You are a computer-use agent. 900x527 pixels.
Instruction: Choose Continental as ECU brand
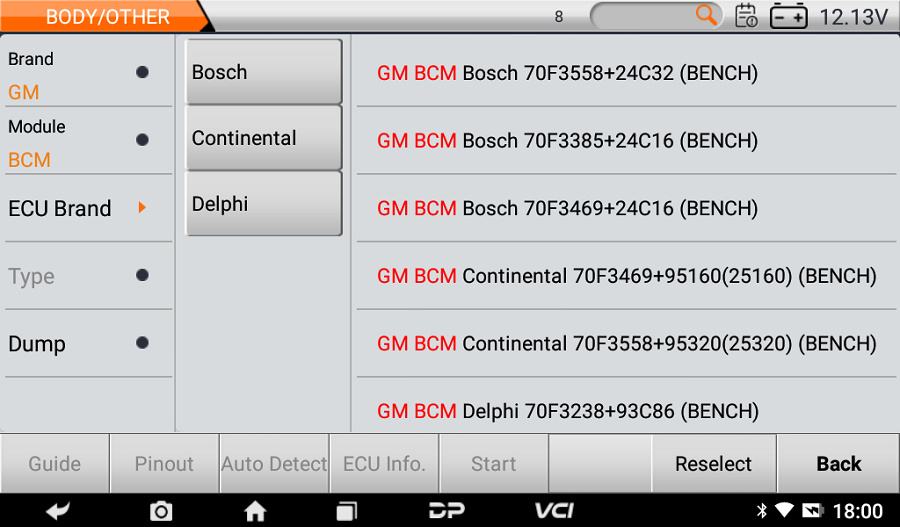pyautogui.click(x=264, y=138)
